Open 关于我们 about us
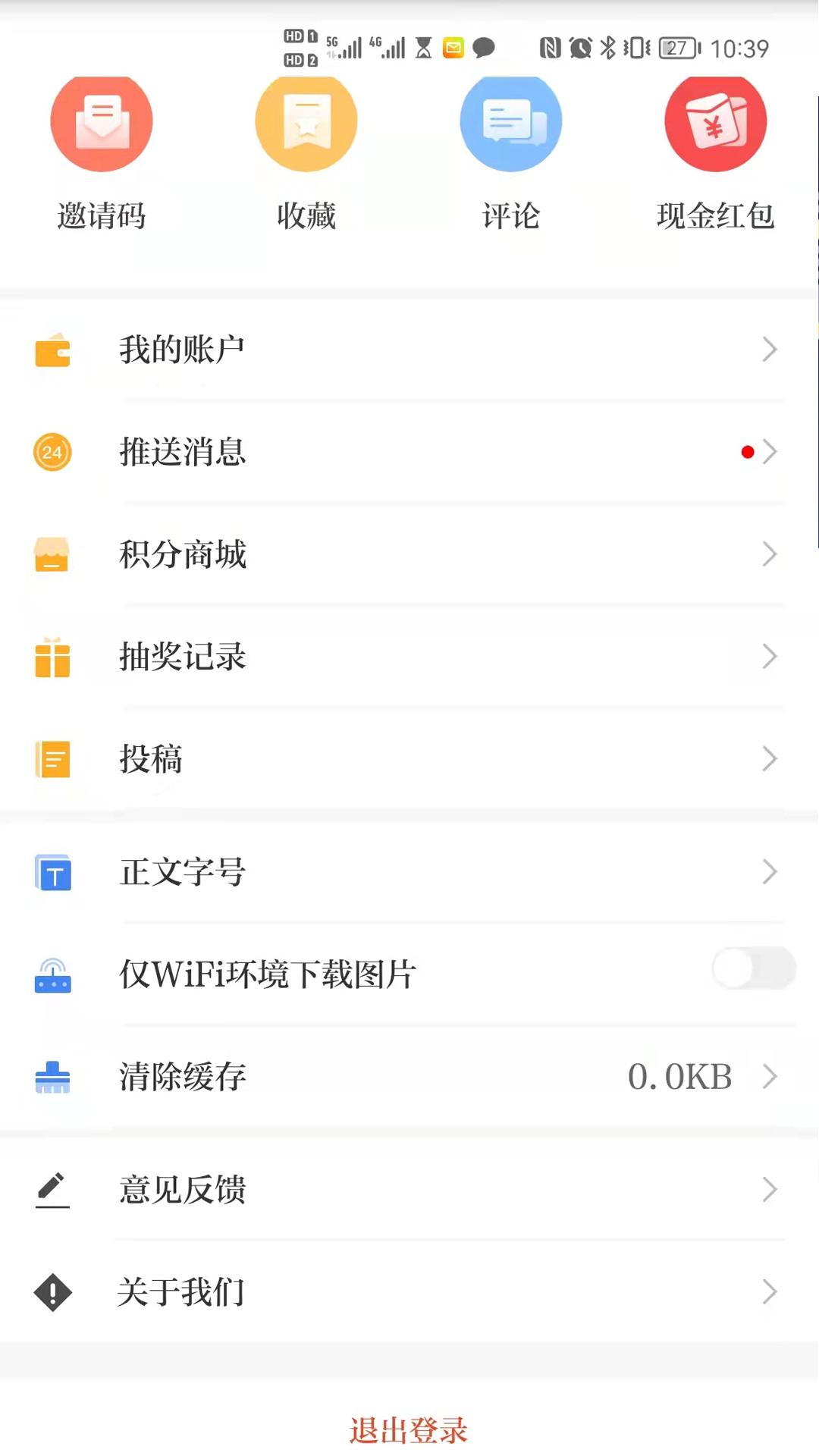Image resolution: width=819 pixels, height=1456 pixels. (409, 1292)
